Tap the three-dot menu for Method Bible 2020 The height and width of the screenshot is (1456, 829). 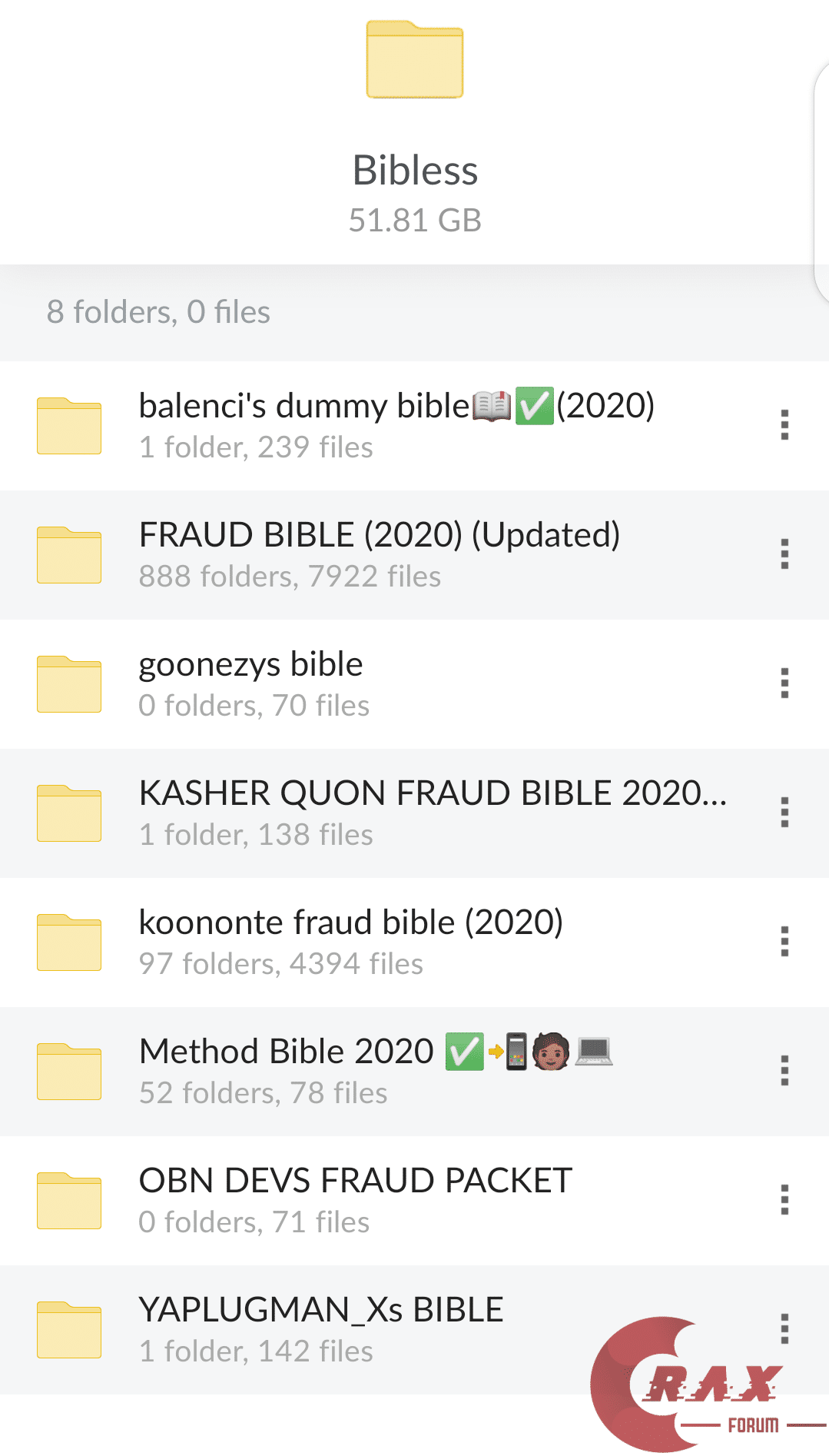click(784, 1071)
